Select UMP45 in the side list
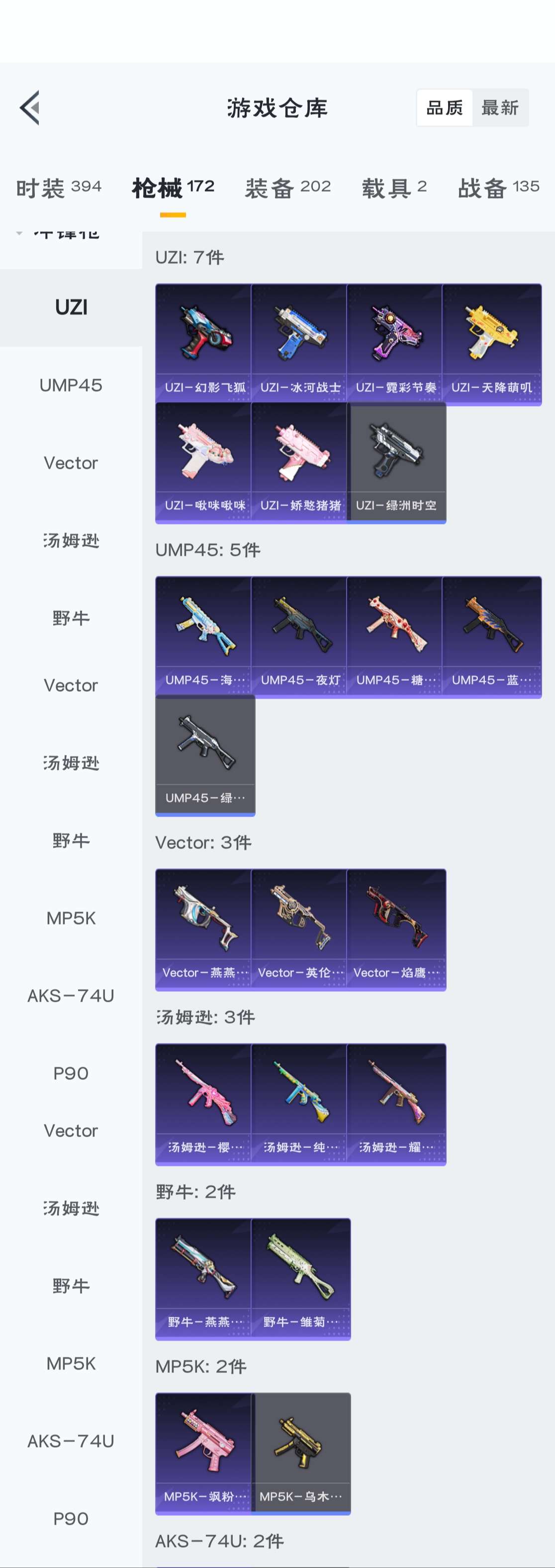This screenshot has width=555, height=1568. pyautogui.click(x=71, y=385)
